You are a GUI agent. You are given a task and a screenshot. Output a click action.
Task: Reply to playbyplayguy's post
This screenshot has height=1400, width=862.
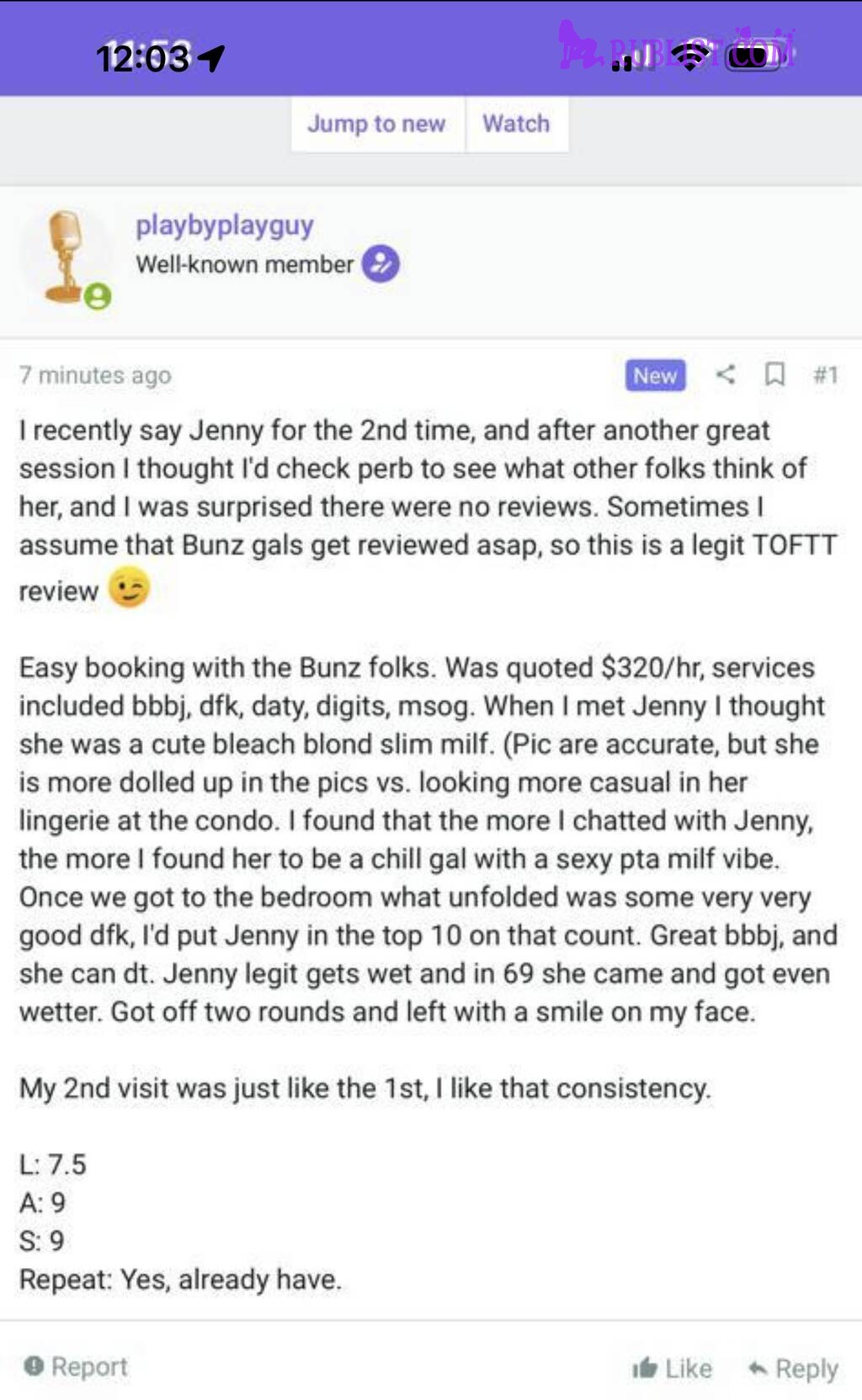click(794, 1368)
